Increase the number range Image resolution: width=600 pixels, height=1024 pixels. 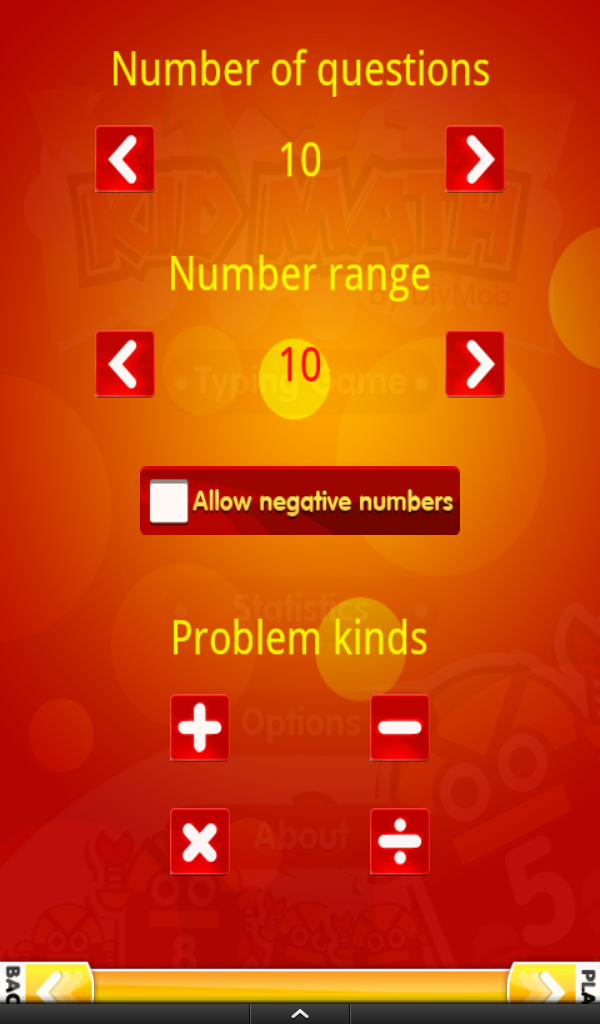[x=474, y=364]
